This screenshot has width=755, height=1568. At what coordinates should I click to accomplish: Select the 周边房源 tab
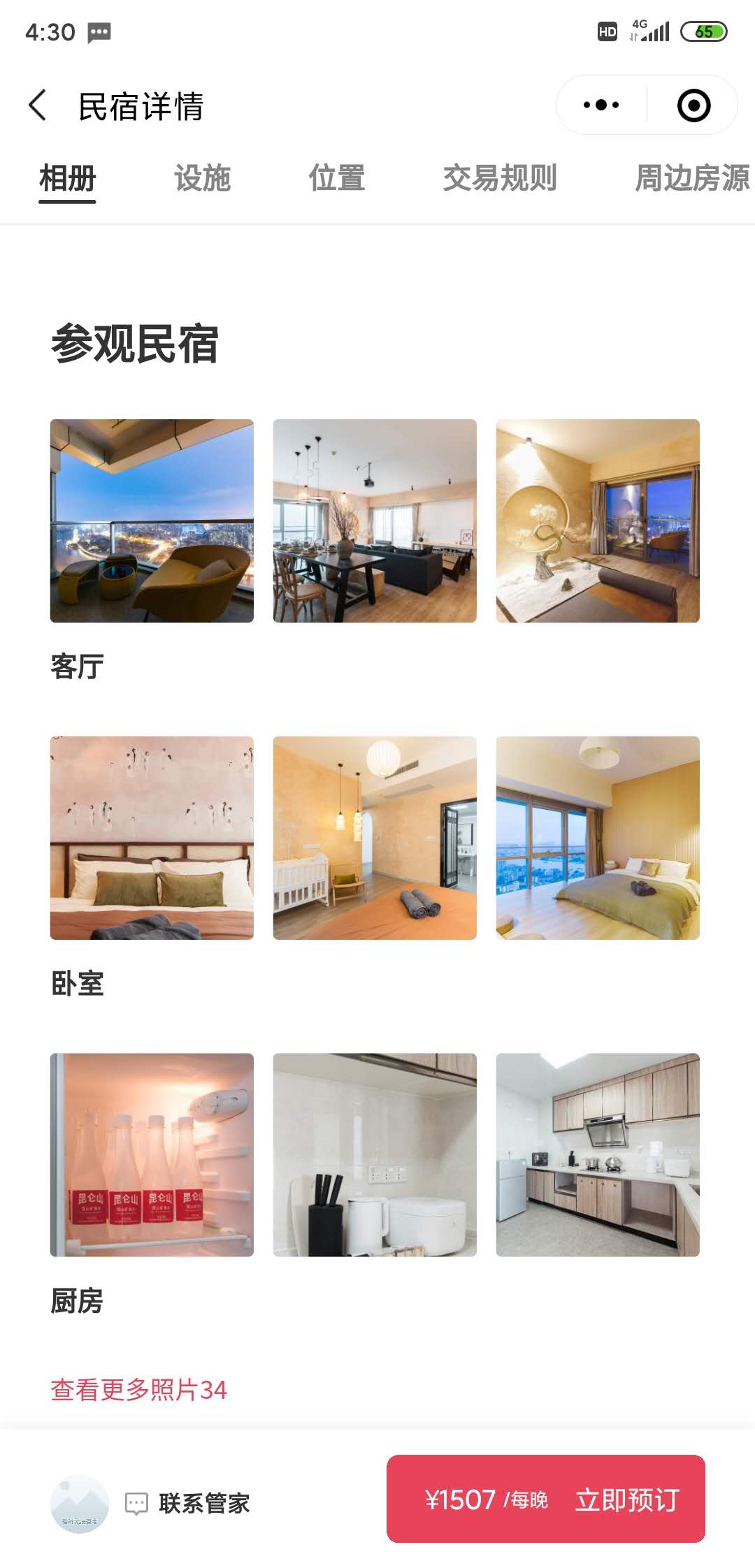692,178
